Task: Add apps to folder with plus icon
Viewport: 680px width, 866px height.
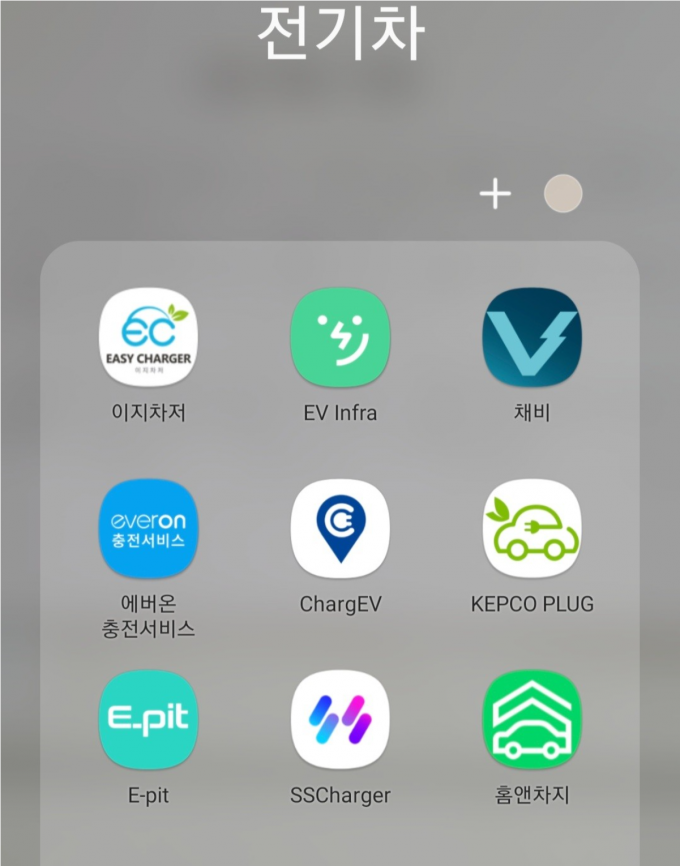Action: tap(495, 195)
